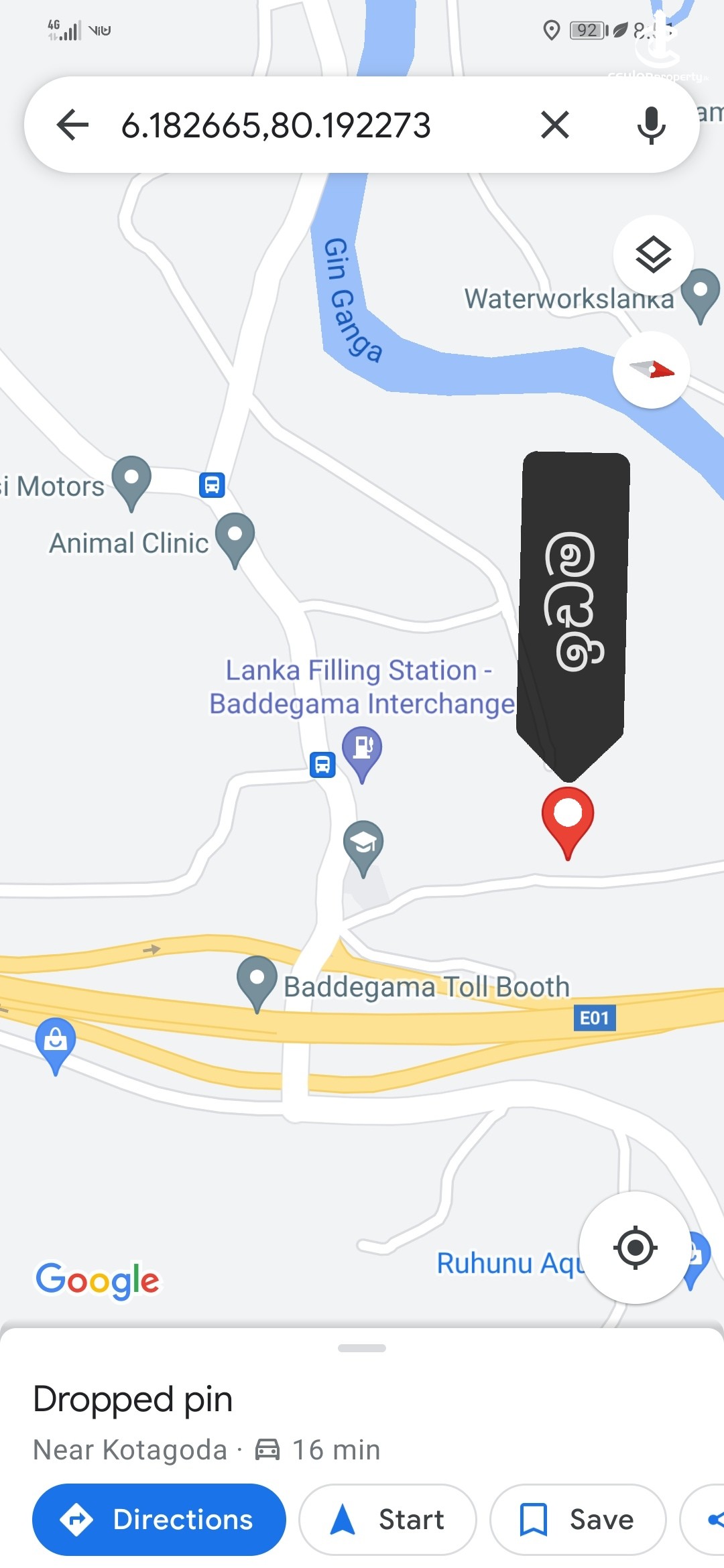Open Lanka Filling Station place marker

(362, 752)
